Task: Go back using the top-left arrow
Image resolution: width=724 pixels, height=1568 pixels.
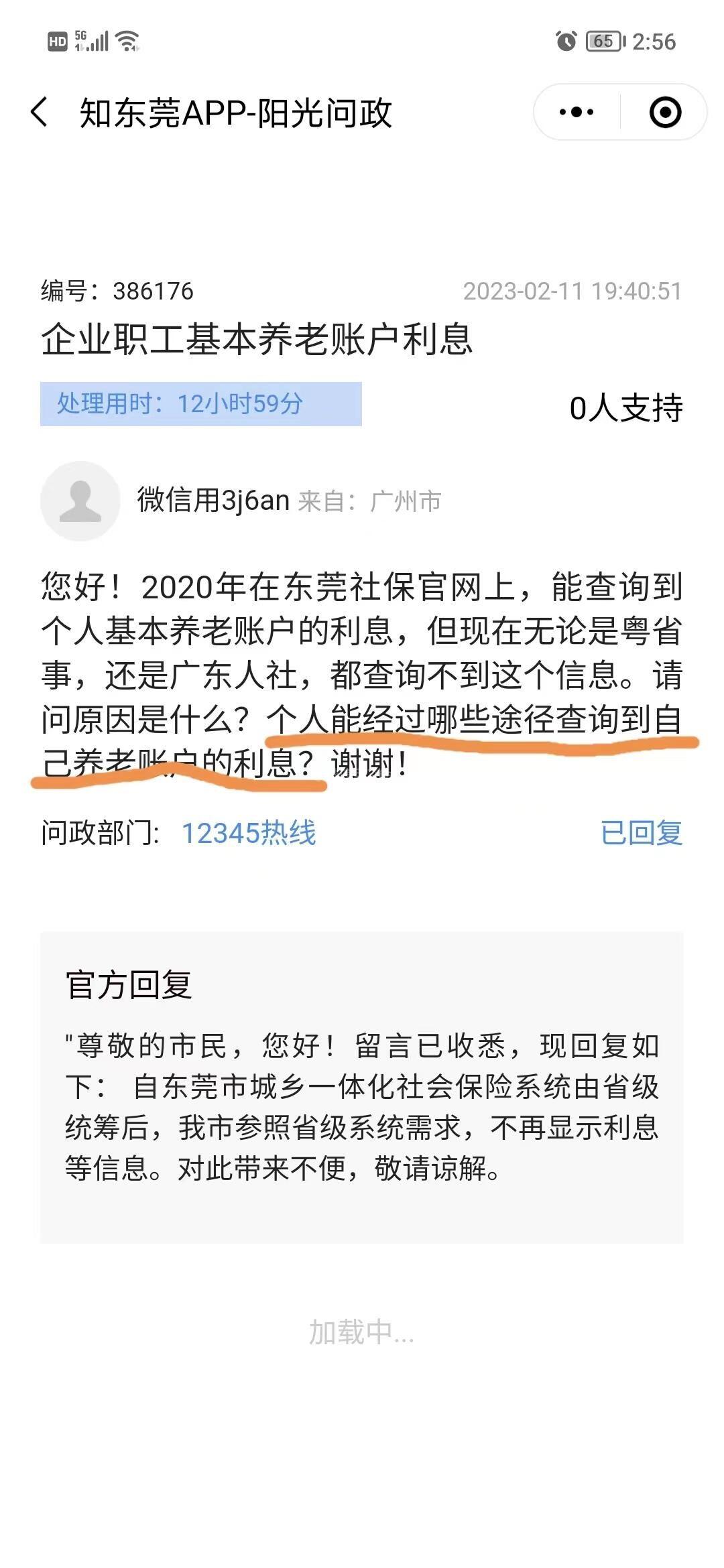Action: pos(40,112)
